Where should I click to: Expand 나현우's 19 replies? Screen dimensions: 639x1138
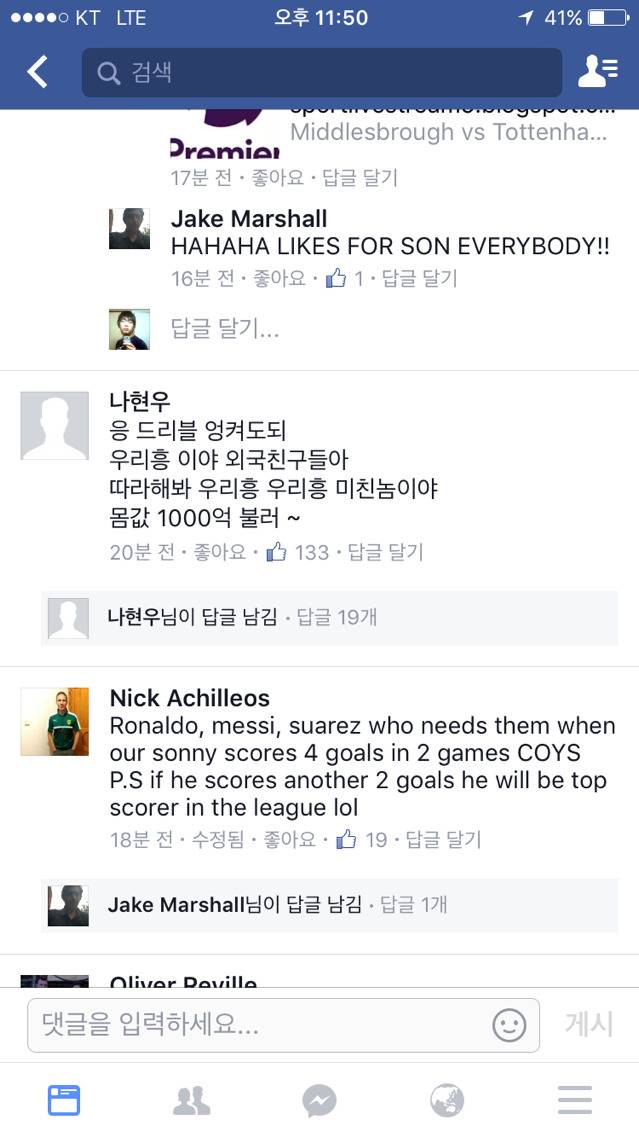point(328,617)
